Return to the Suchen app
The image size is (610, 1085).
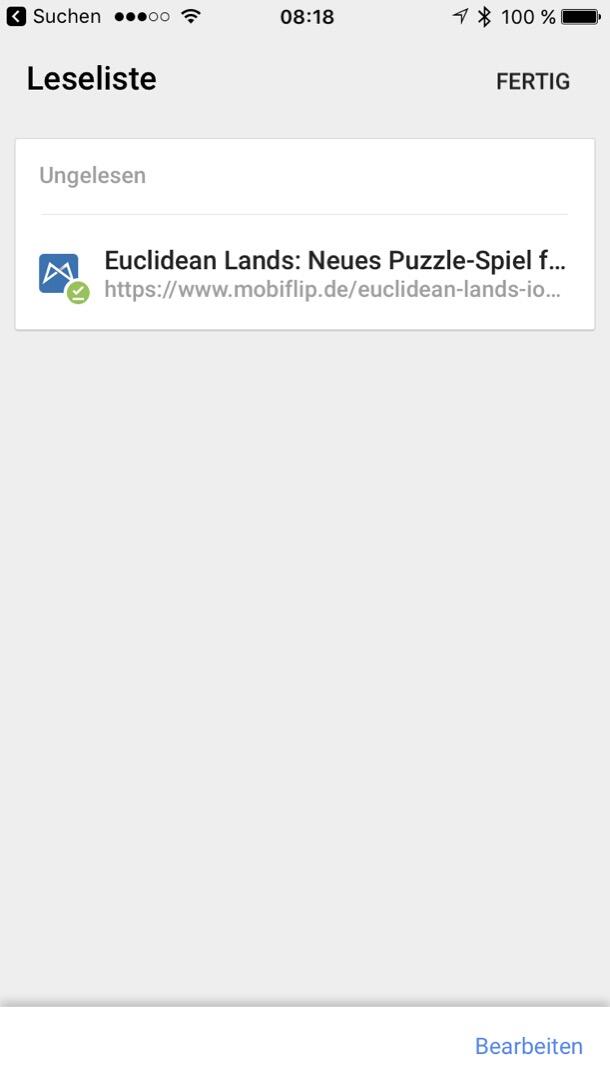54,16
